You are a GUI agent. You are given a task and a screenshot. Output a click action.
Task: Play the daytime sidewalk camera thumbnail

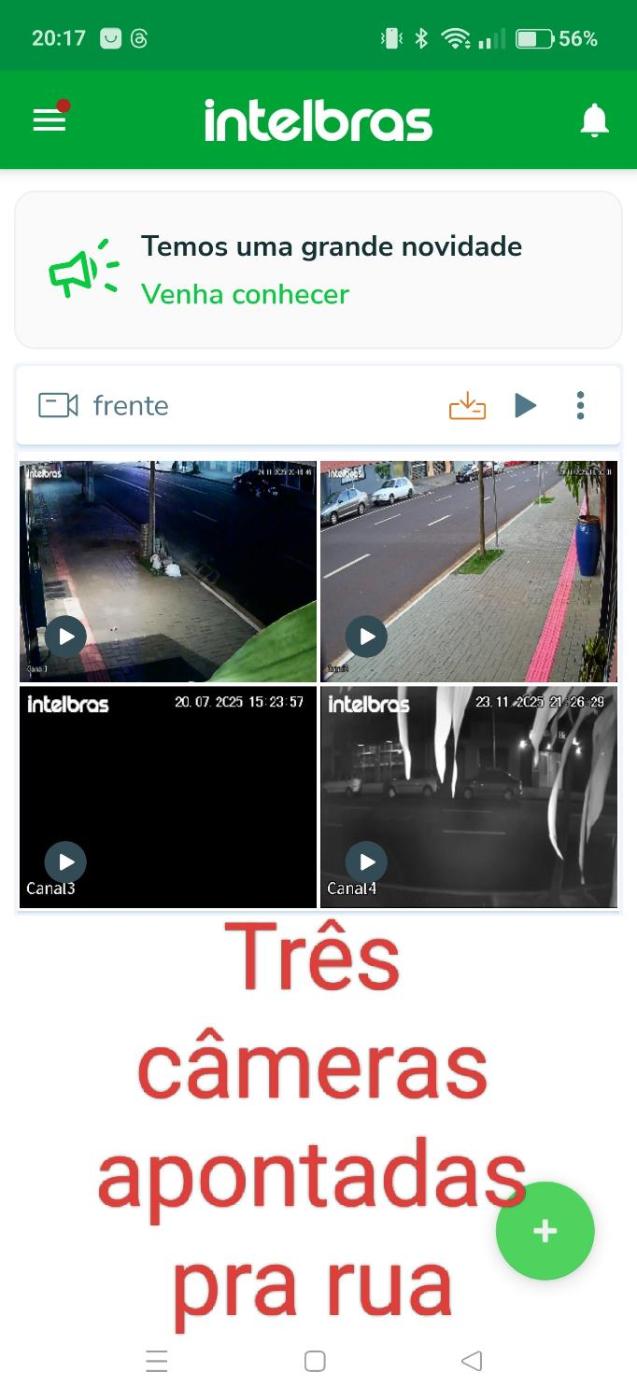[x=367, y=636]
